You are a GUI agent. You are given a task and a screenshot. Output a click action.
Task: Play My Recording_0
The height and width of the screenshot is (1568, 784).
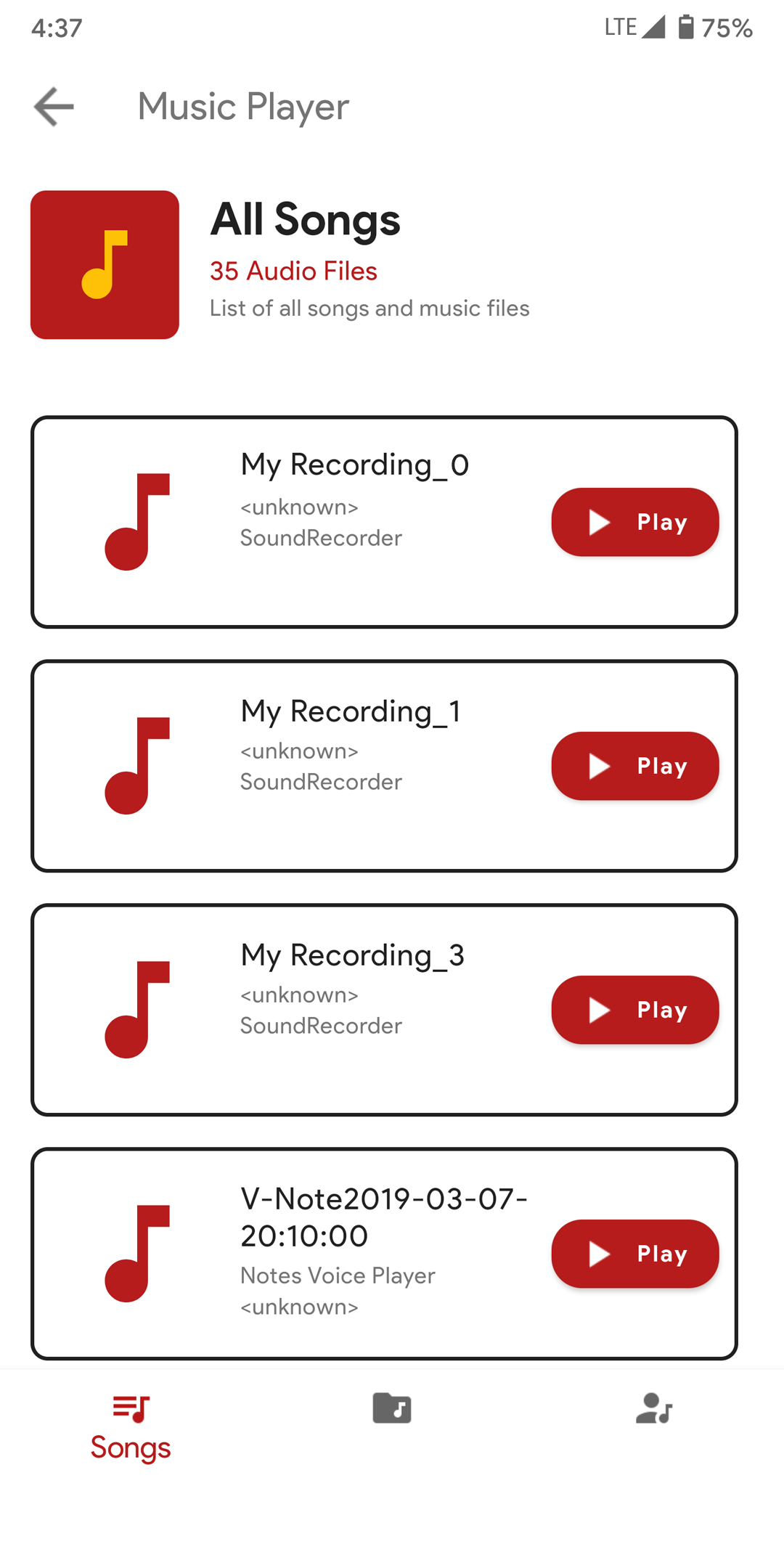coord(634,521)
